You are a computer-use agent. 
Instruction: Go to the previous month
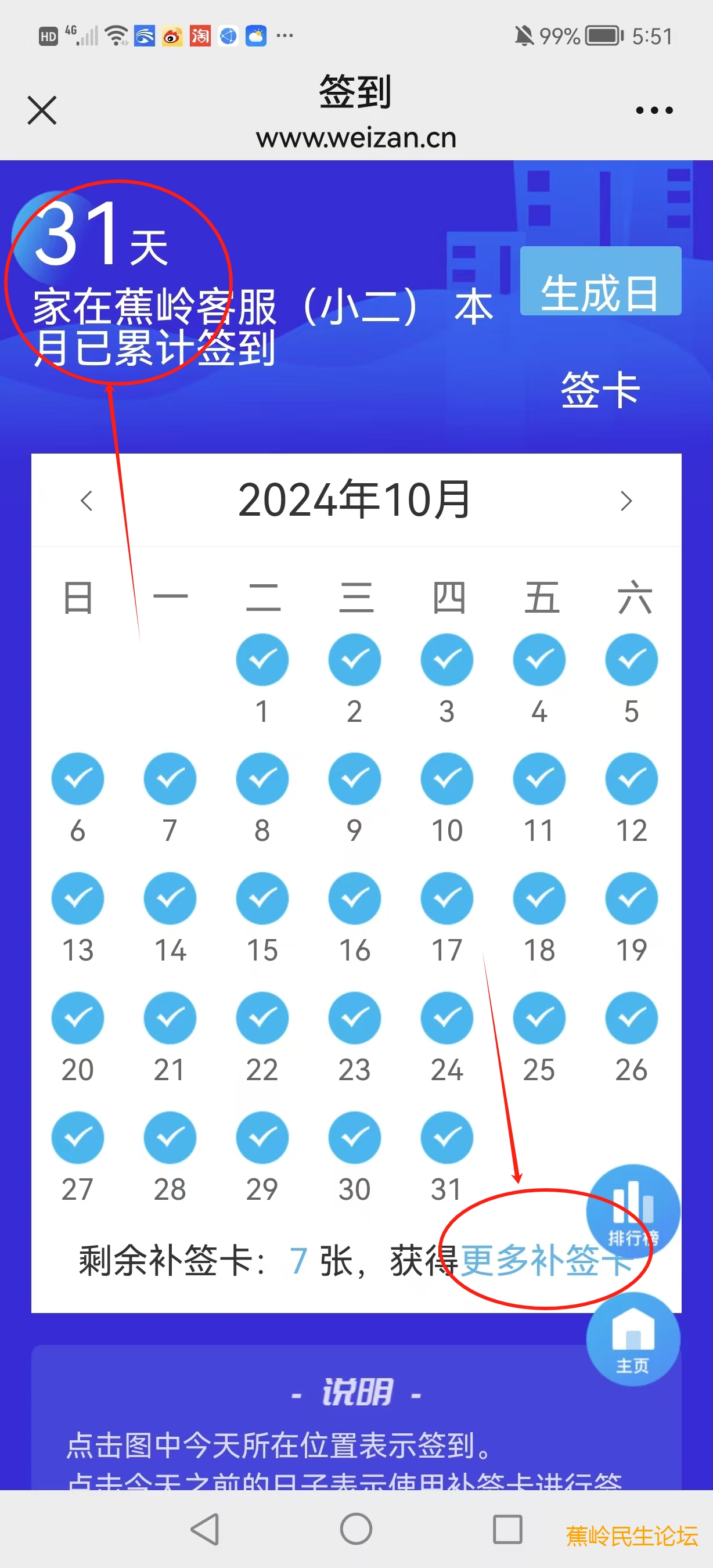click(87, 501)
